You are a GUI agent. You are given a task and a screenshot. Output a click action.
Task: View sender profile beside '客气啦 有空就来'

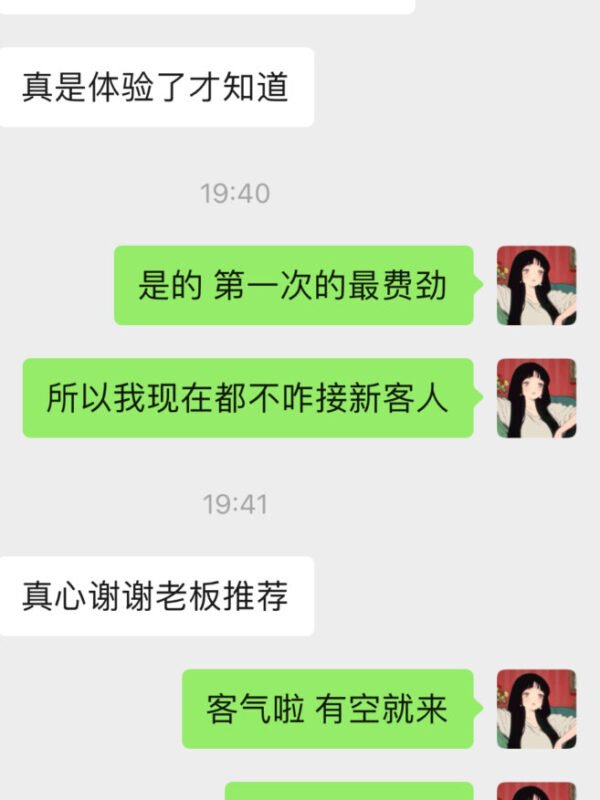(536, 709)
